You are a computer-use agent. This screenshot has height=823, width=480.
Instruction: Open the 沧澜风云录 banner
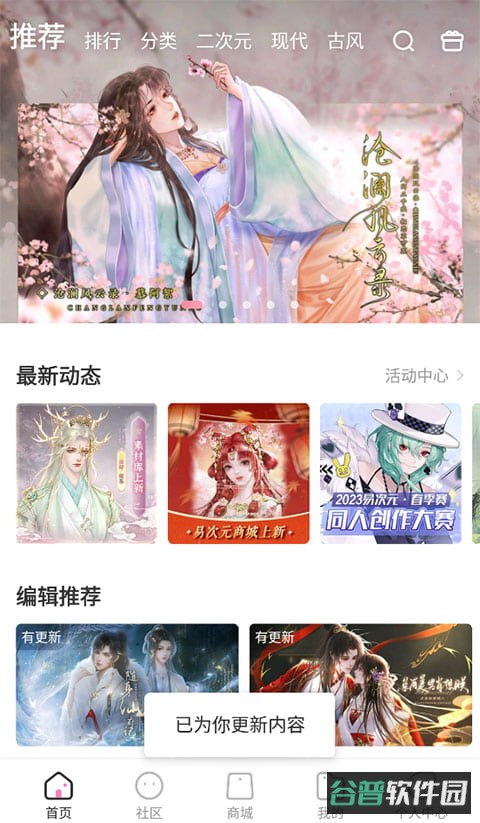[x=240, y=213]
